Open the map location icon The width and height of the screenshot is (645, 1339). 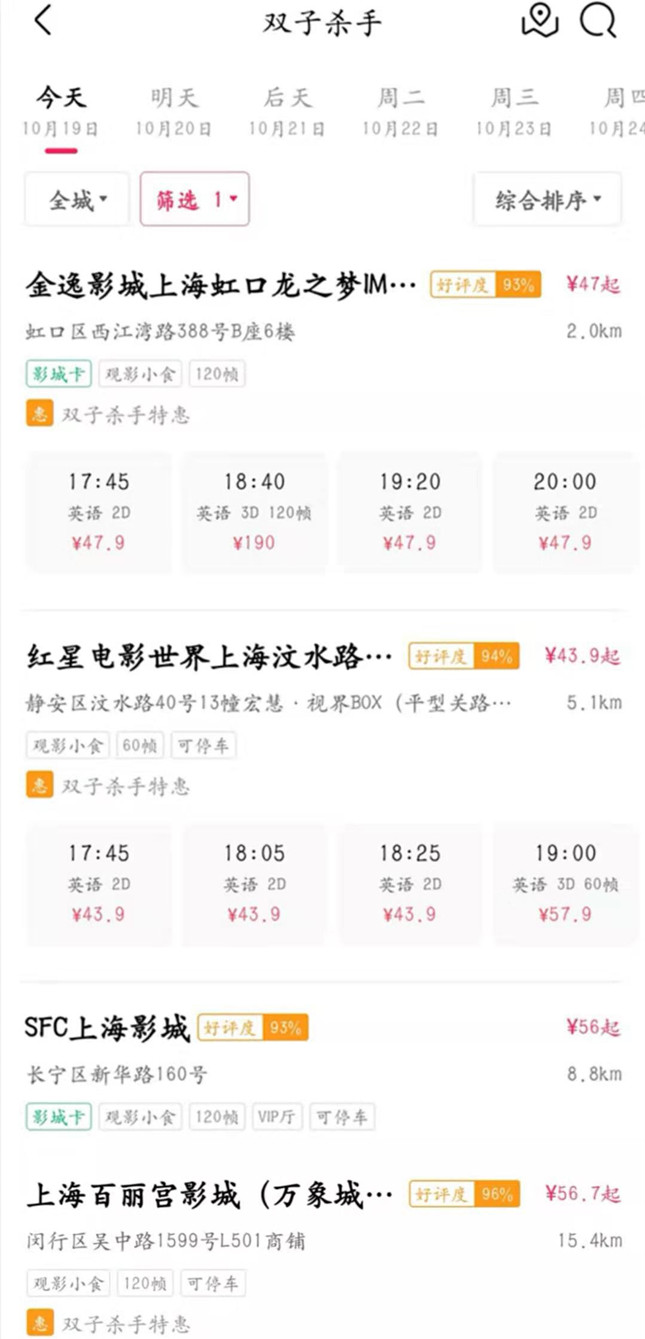pyautogui.click(x=539, y=21)
